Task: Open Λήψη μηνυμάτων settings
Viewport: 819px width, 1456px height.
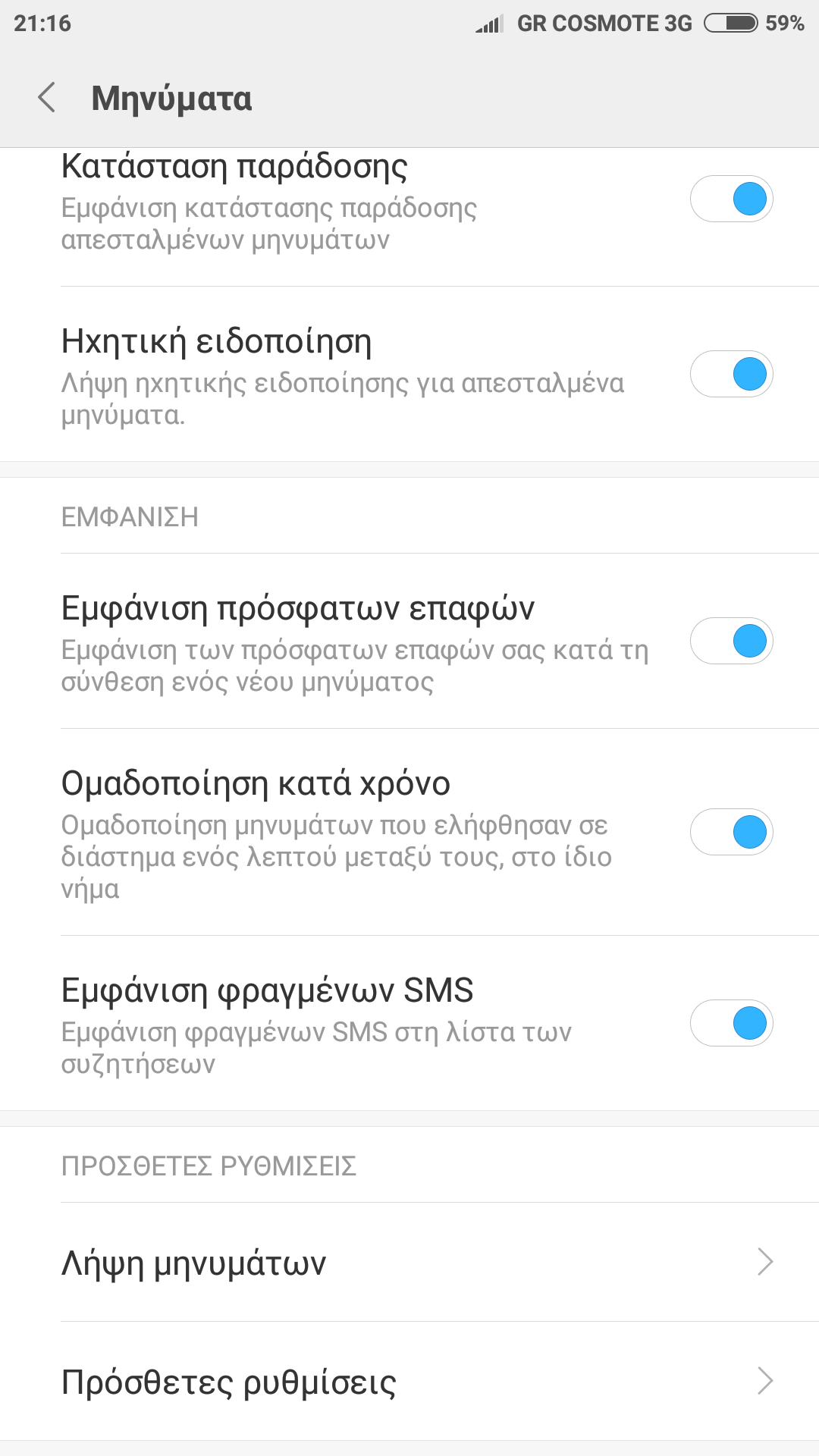Action: [x=409, y=1263]
